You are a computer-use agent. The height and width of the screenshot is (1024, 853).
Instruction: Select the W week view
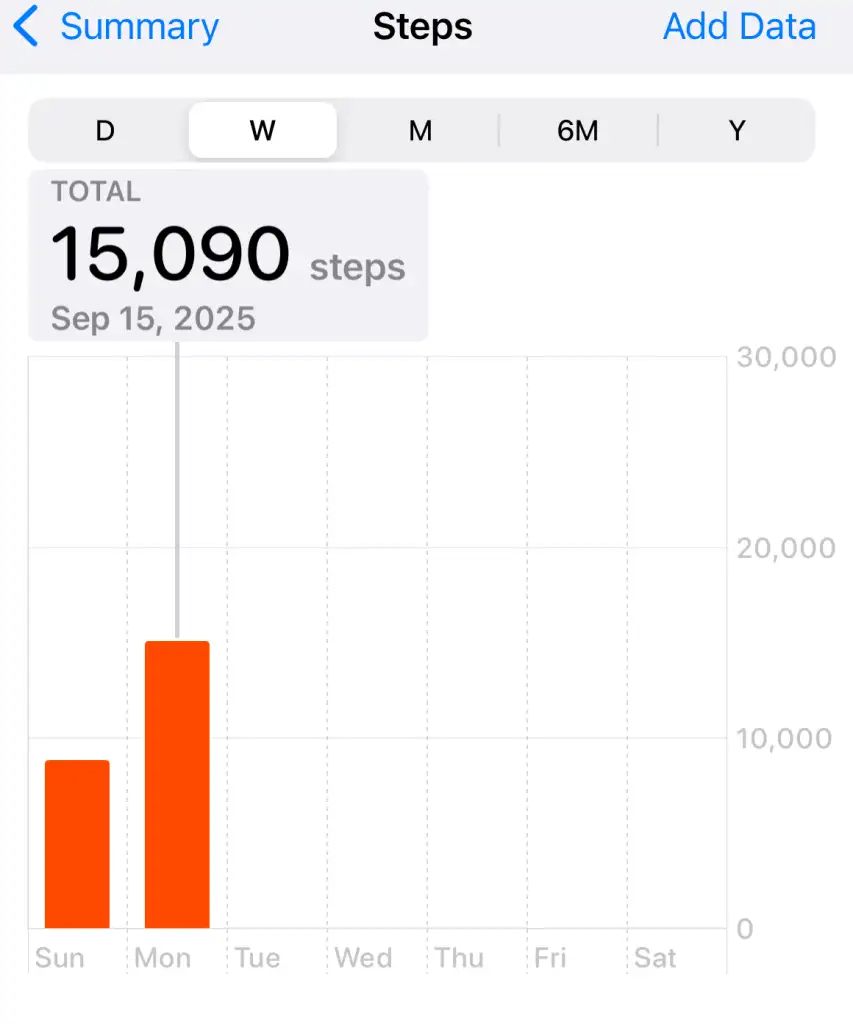[x=262, y=131]
